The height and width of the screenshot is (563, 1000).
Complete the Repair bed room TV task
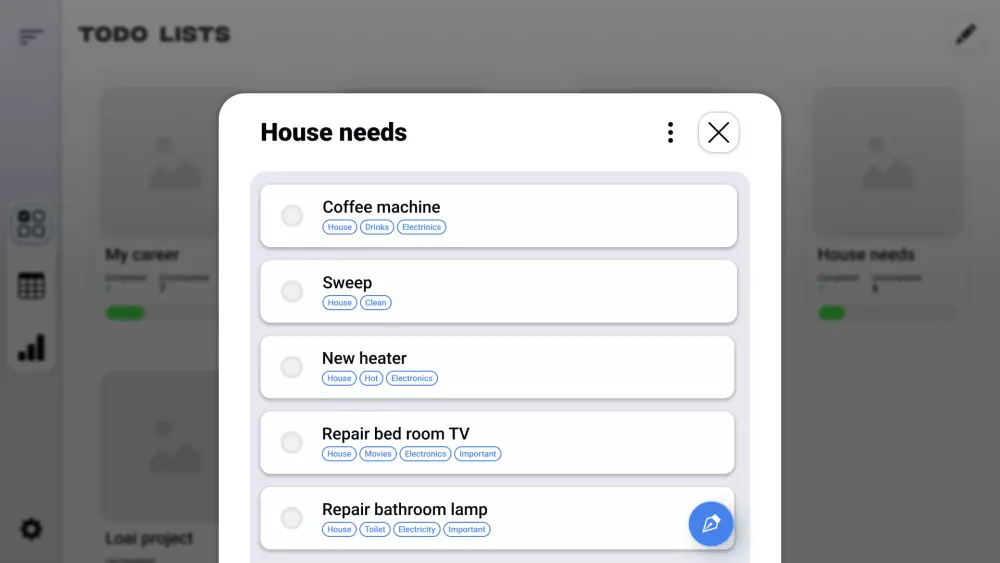[292, 443]
